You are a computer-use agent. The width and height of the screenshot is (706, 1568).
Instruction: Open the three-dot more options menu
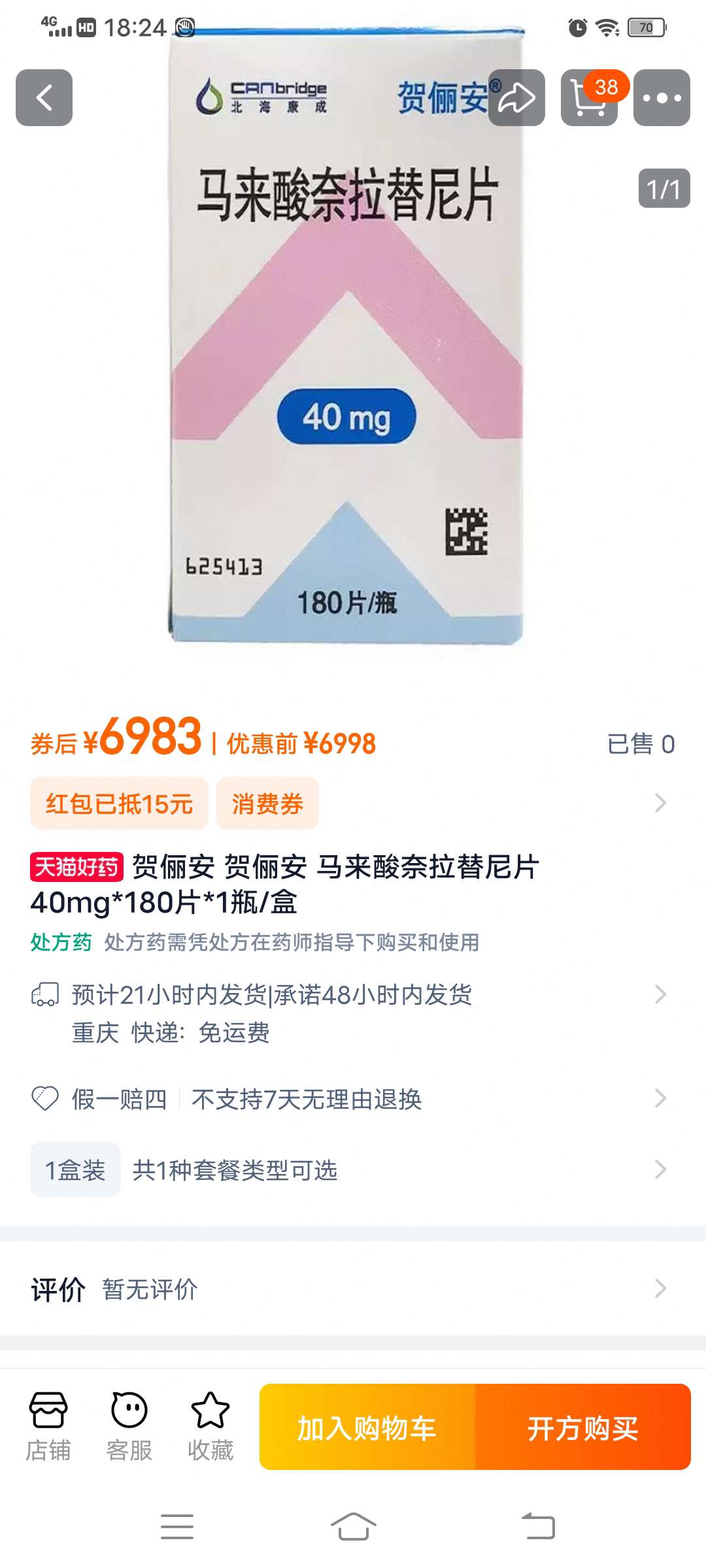662,97
